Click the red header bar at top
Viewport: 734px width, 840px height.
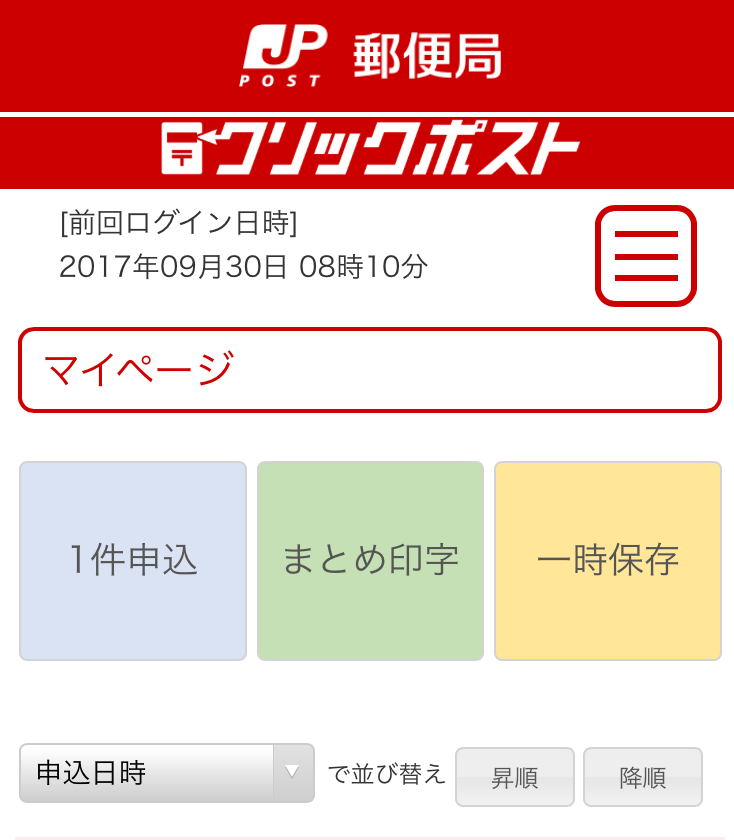[367, 55]
